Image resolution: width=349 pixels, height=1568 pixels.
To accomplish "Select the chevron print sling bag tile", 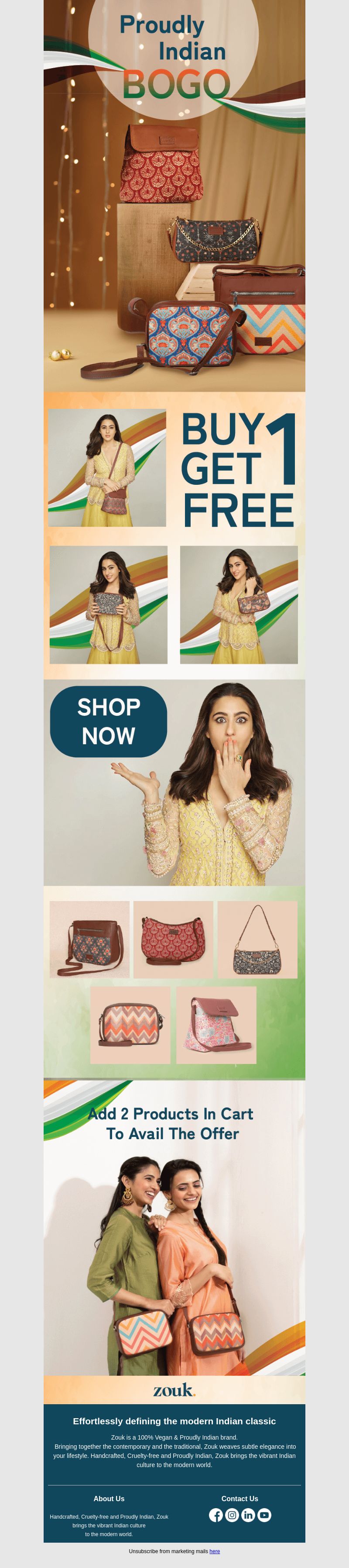I will [x=130, y=1026].
